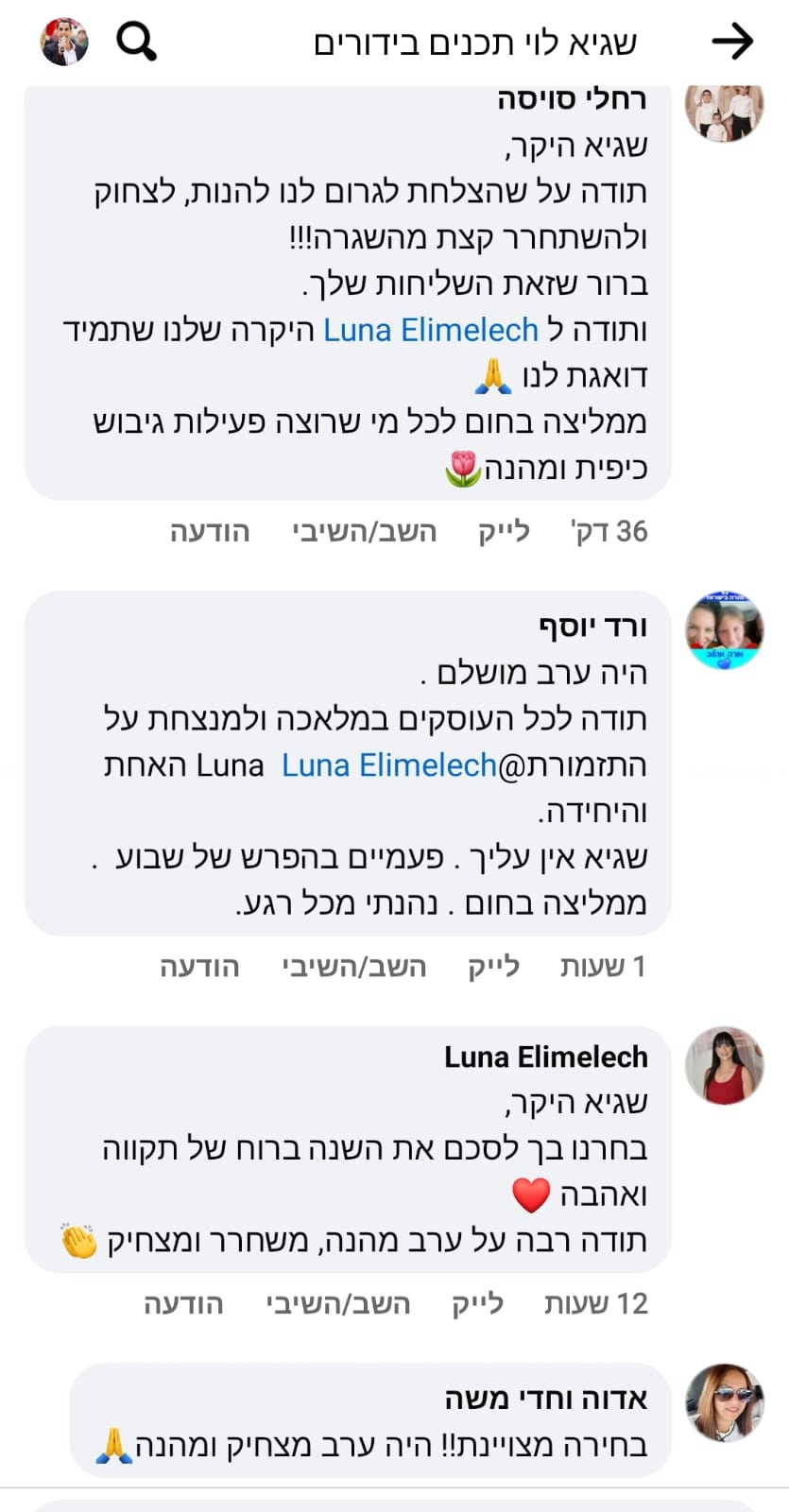Send message to ורד יוסף
789x1512 pixels.
199,966
